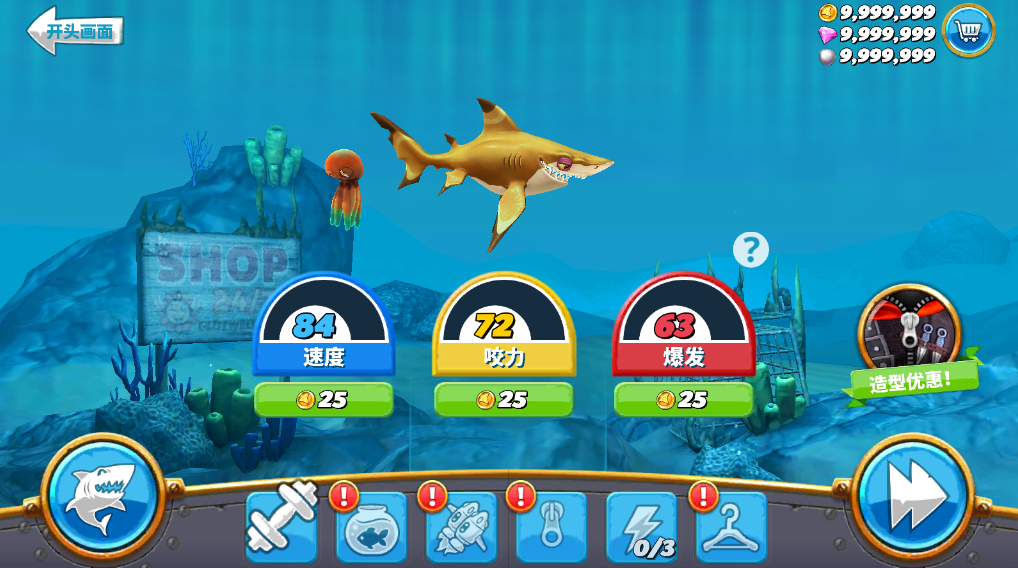Open the question mark help bubble
The height and width of the screenshot is (568, 1018).
pos(750,249)
